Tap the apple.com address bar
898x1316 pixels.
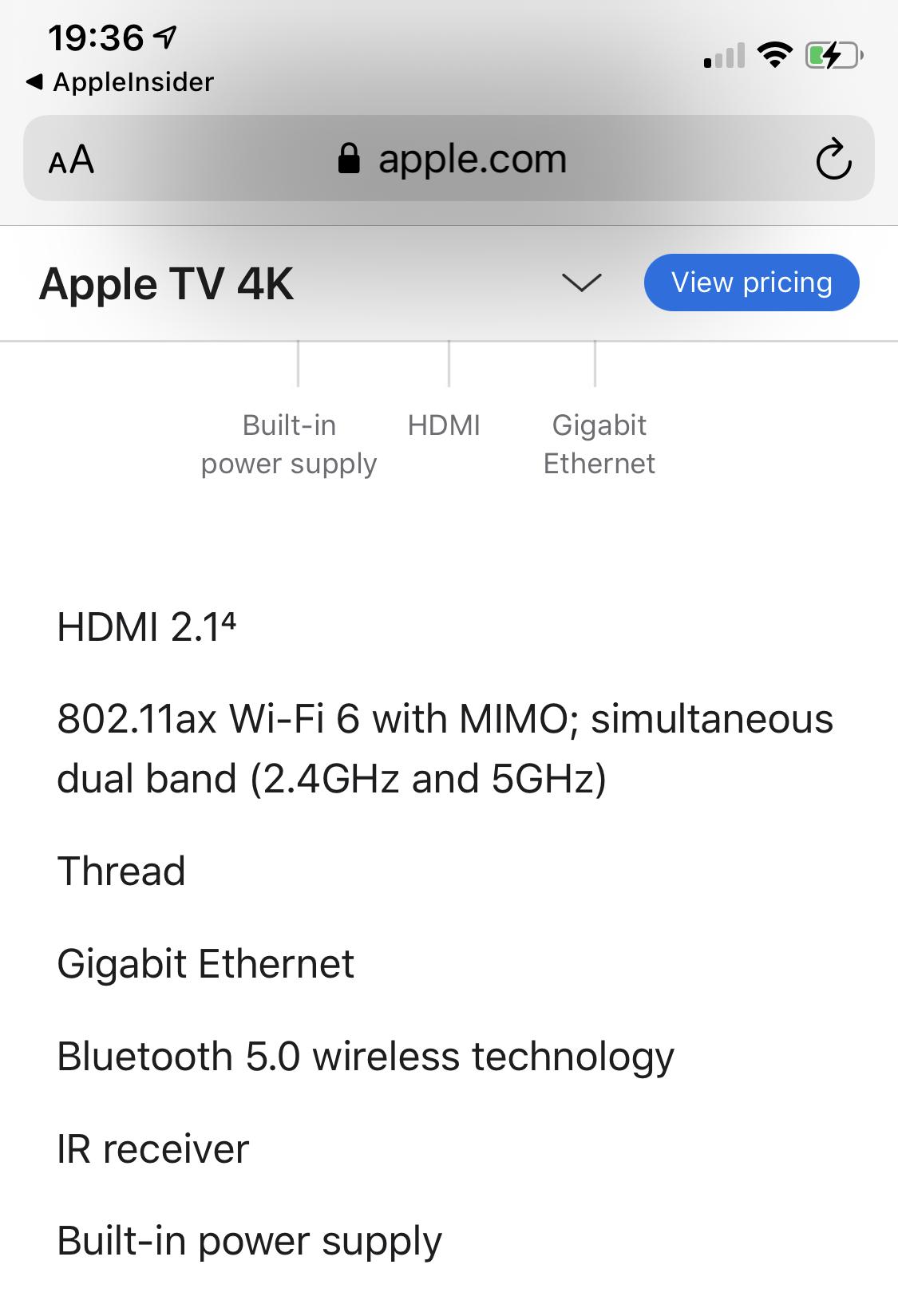[x=452, y=159]
